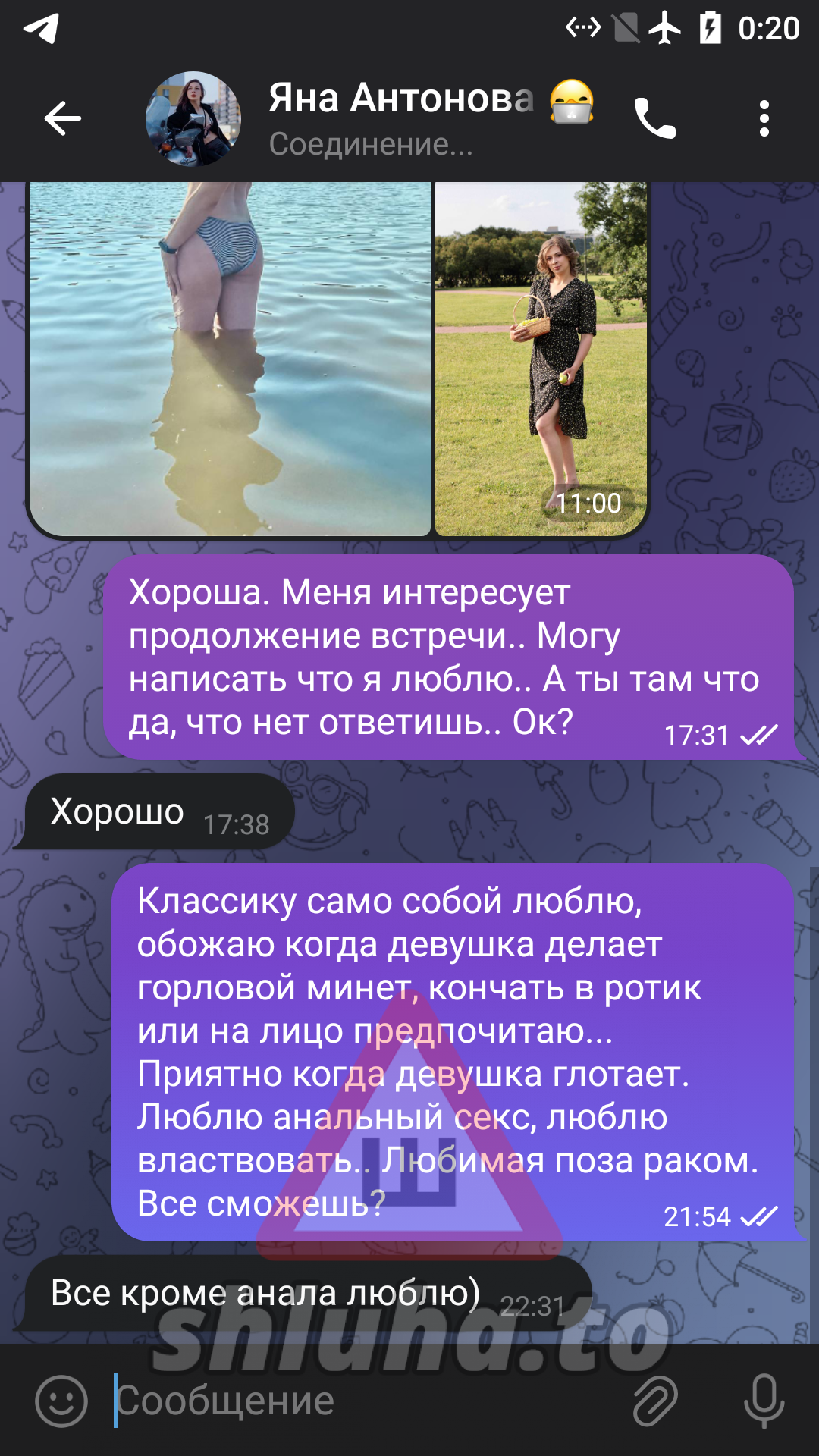View the photo with the basket on grass
The image size is (819, 1456).
(541, 358)
